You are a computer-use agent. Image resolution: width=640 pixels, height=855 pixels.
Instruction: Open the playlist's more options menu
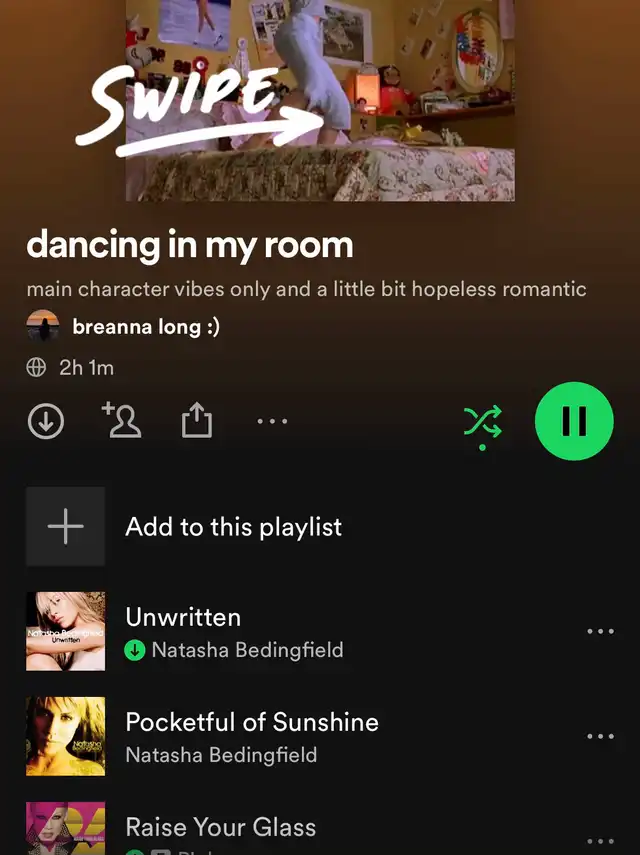point(272,422)
